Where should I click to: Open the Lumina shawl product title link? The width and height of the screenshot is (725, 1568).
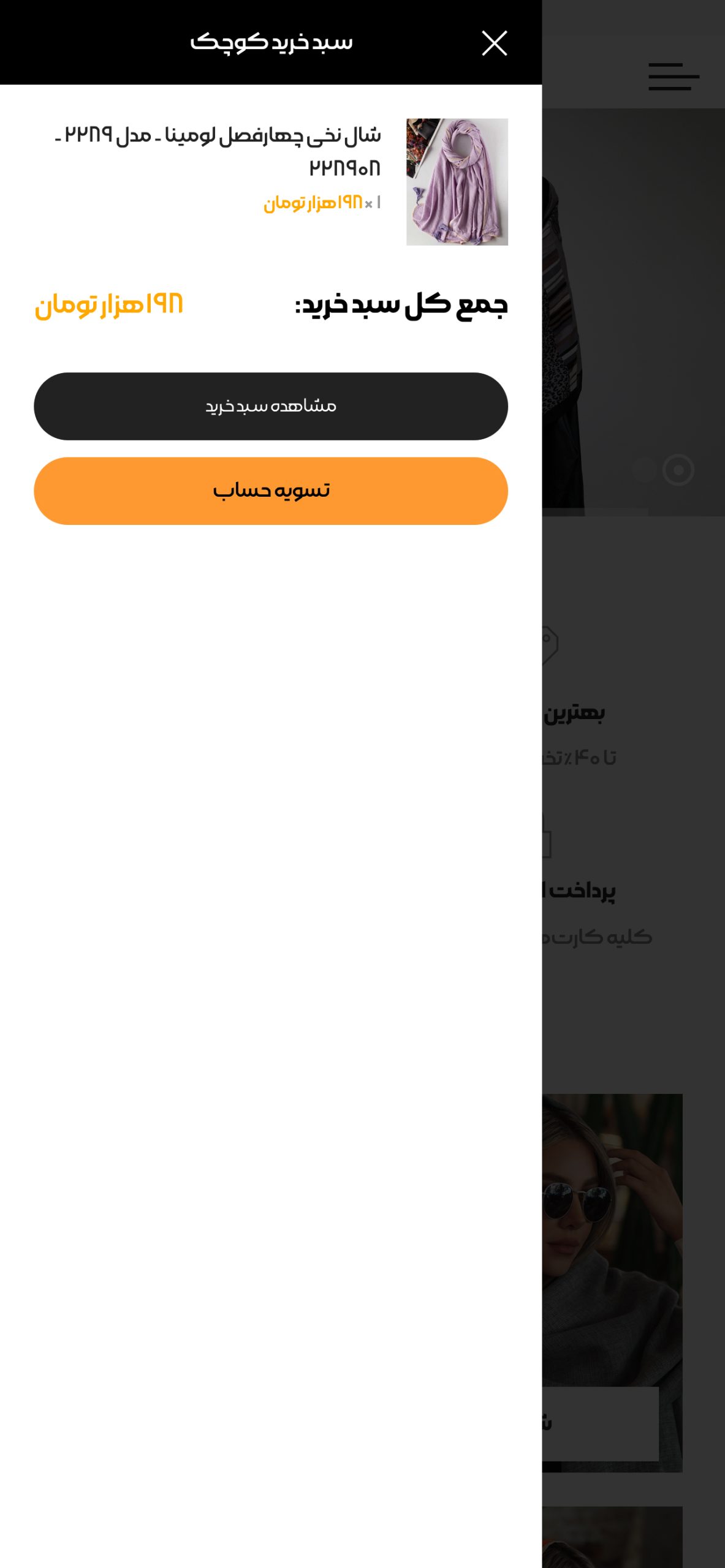(x=218, y=151)
